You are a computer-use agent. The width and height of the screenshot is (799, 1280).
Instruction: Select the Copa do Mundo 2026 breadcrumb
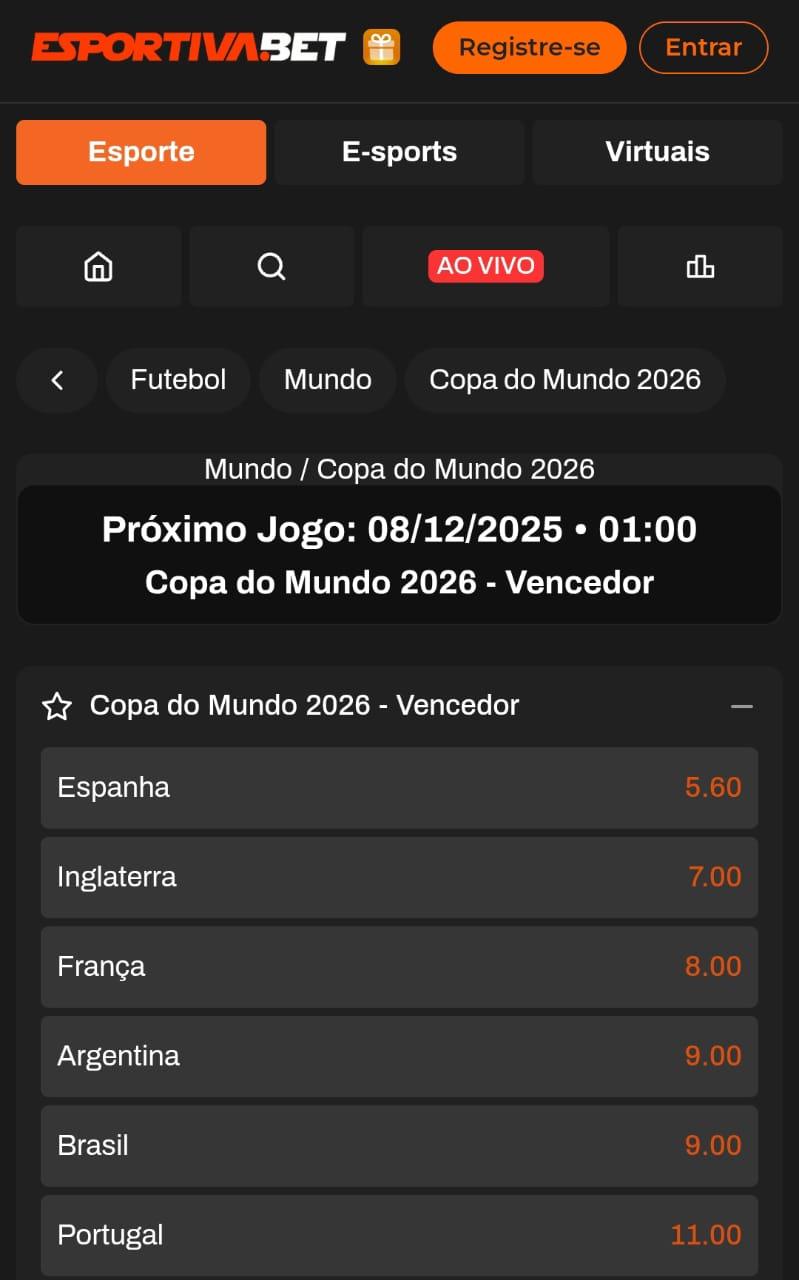pos(565,380)
